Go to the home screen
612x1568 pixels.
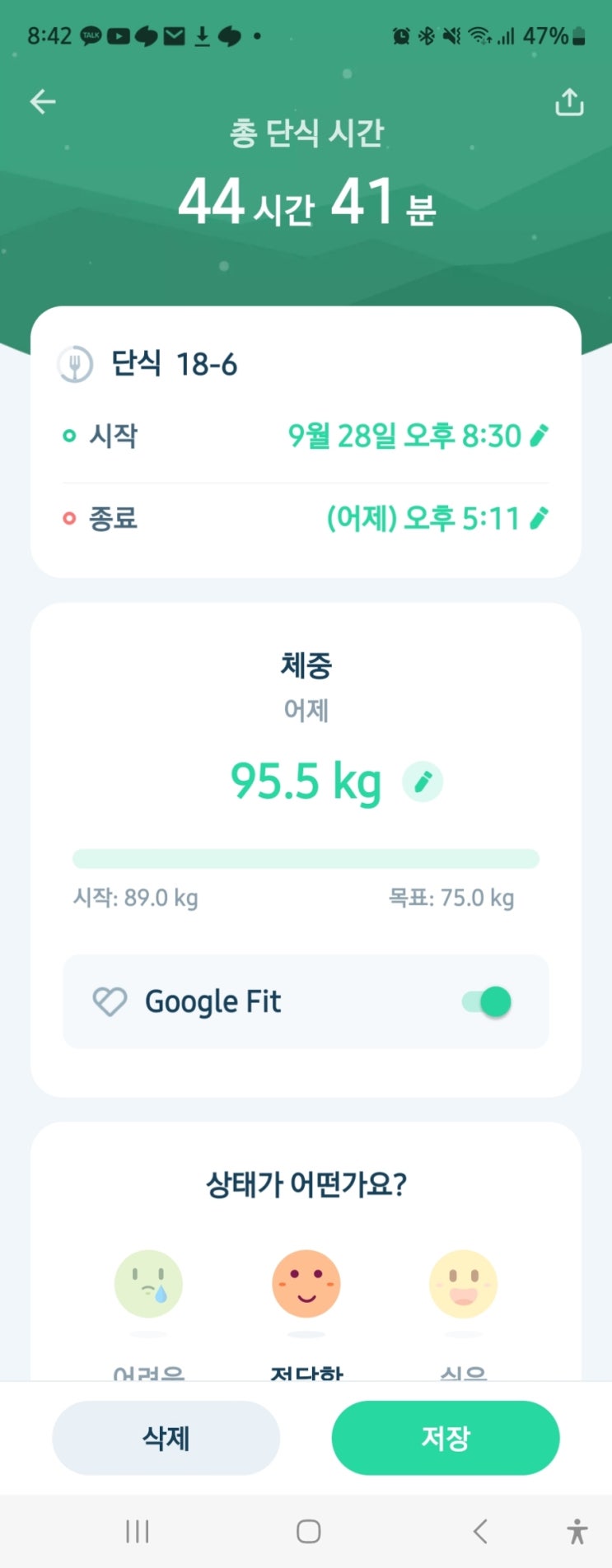point(308,1532)
